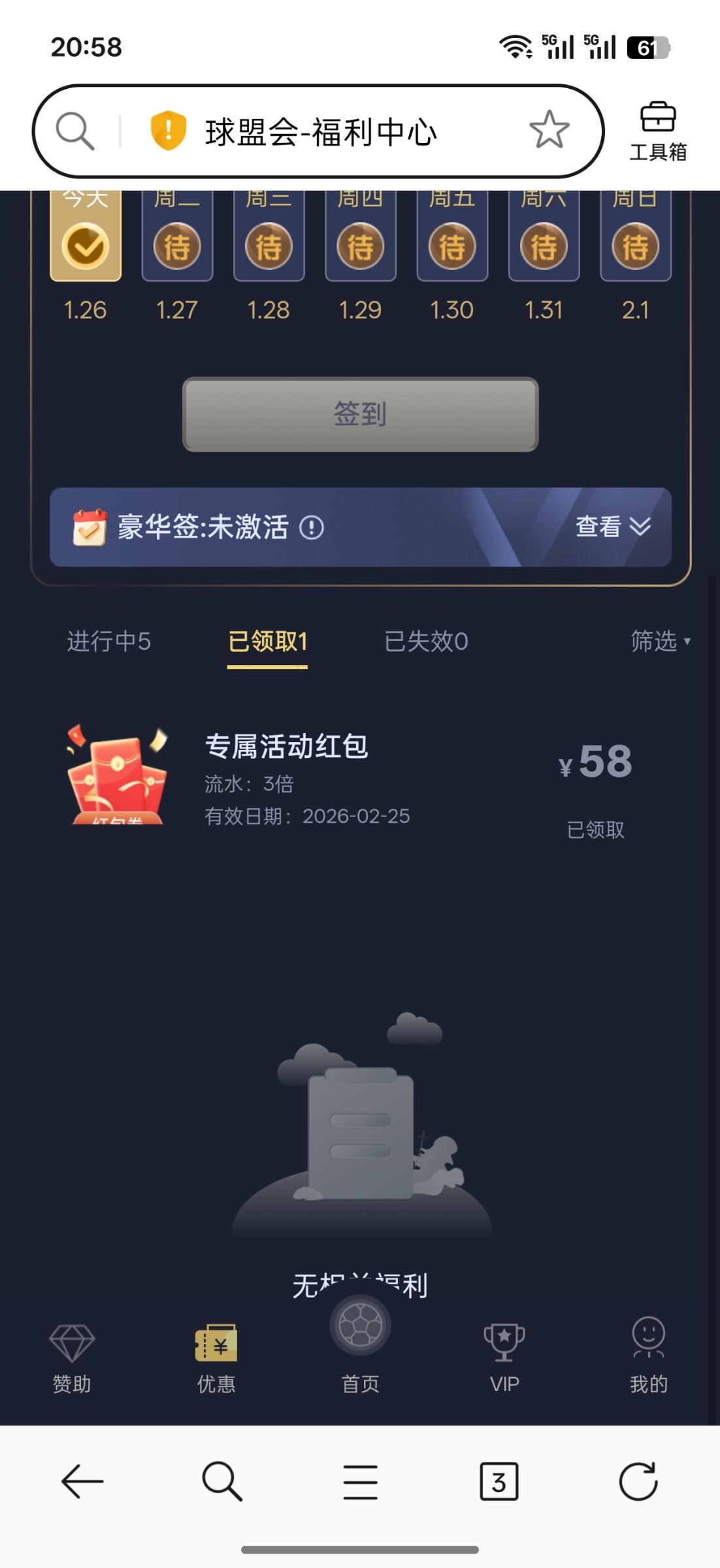Go back with the browser back arrow
Viewport: 720px width, 1568px height.
82,1481
